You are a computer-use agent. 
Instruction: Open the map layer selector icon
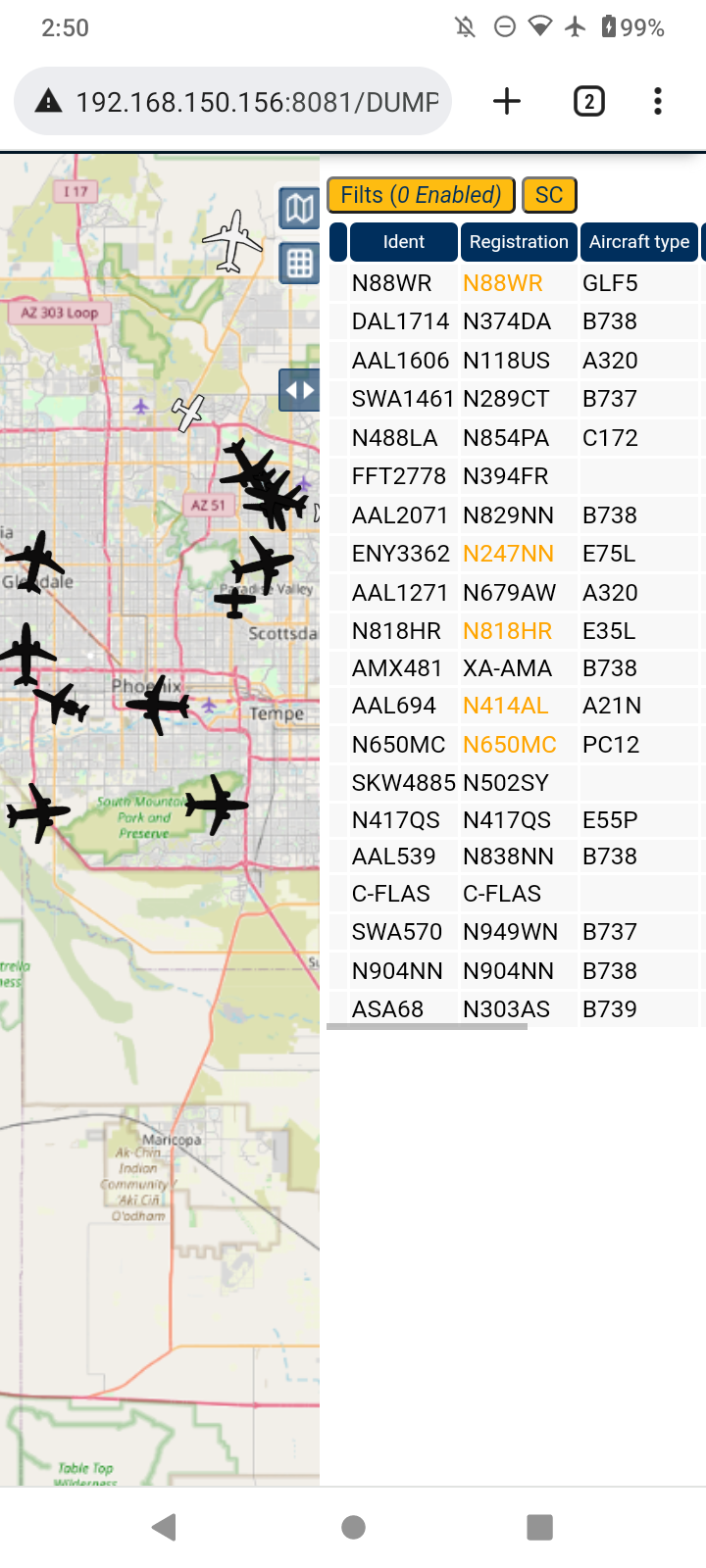point(299,208)
